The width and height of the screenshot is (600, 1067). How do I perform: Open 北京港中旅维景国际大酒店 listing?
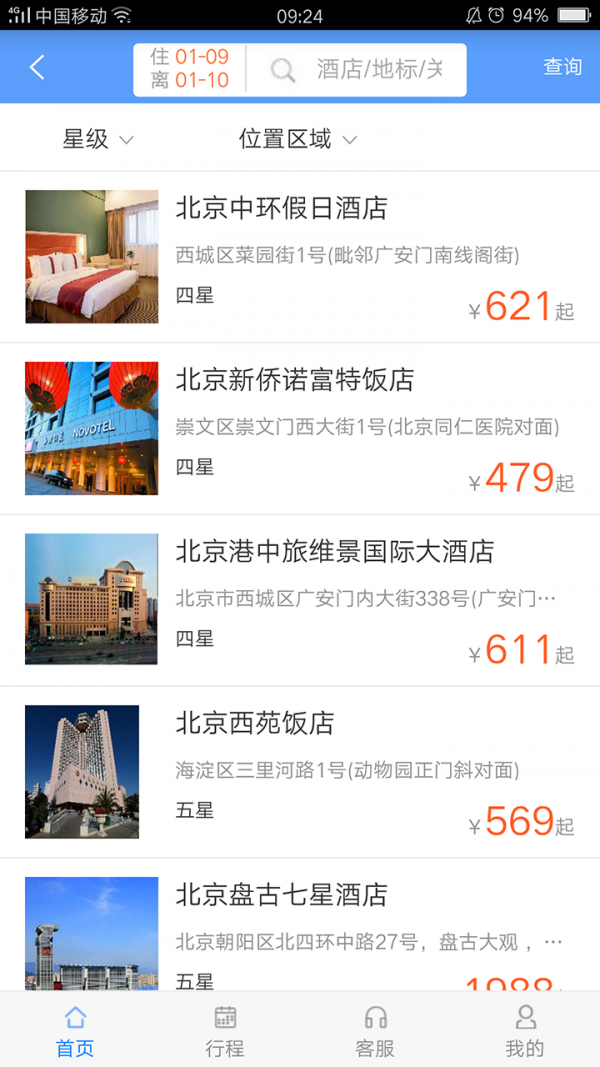300,600
